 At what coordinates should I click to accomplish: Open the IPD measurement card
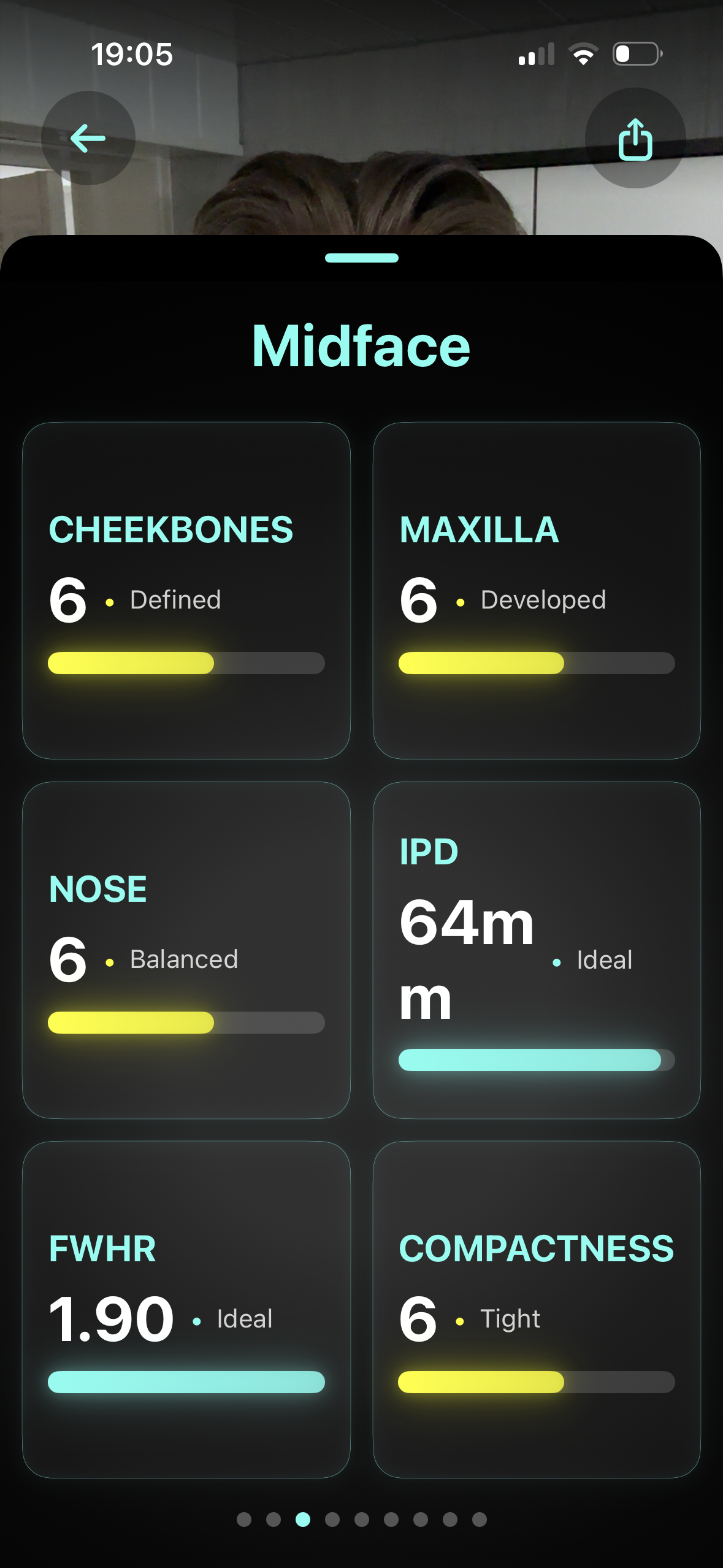point(537,950)
